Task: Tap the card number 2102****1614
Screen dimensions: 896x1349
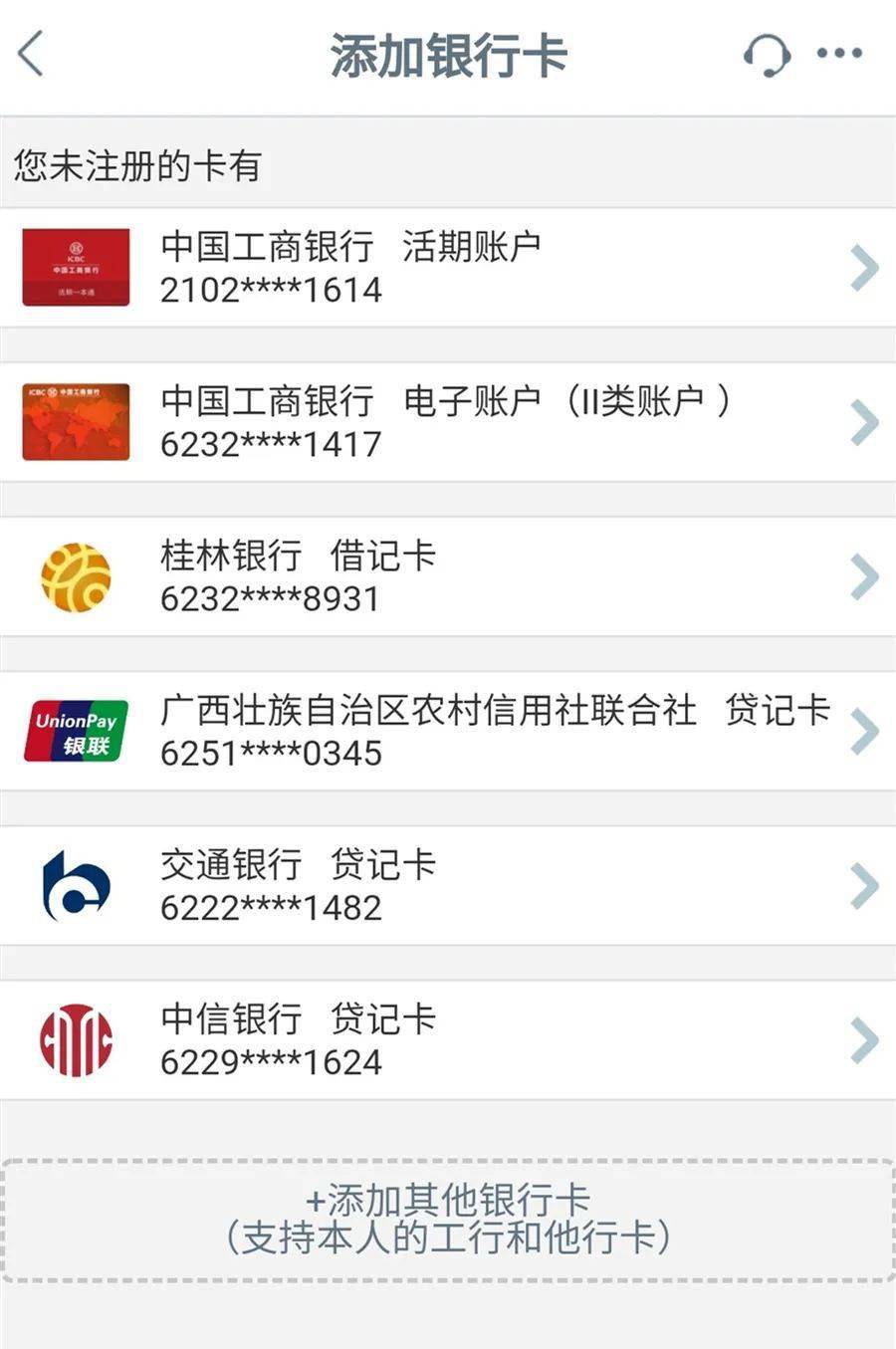Action: (x=269, y=291)
